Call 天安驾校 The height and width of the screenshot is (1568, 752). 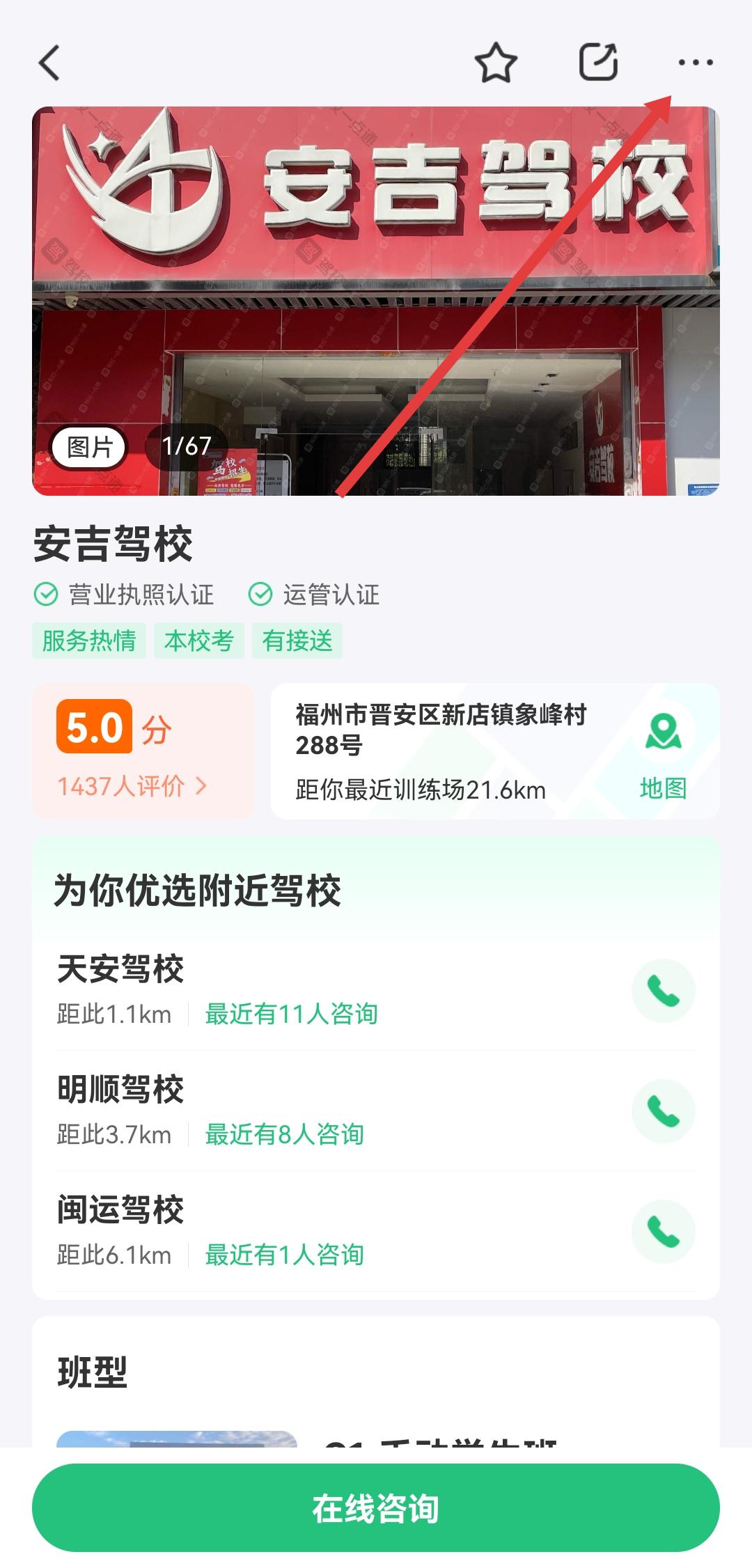663,990
